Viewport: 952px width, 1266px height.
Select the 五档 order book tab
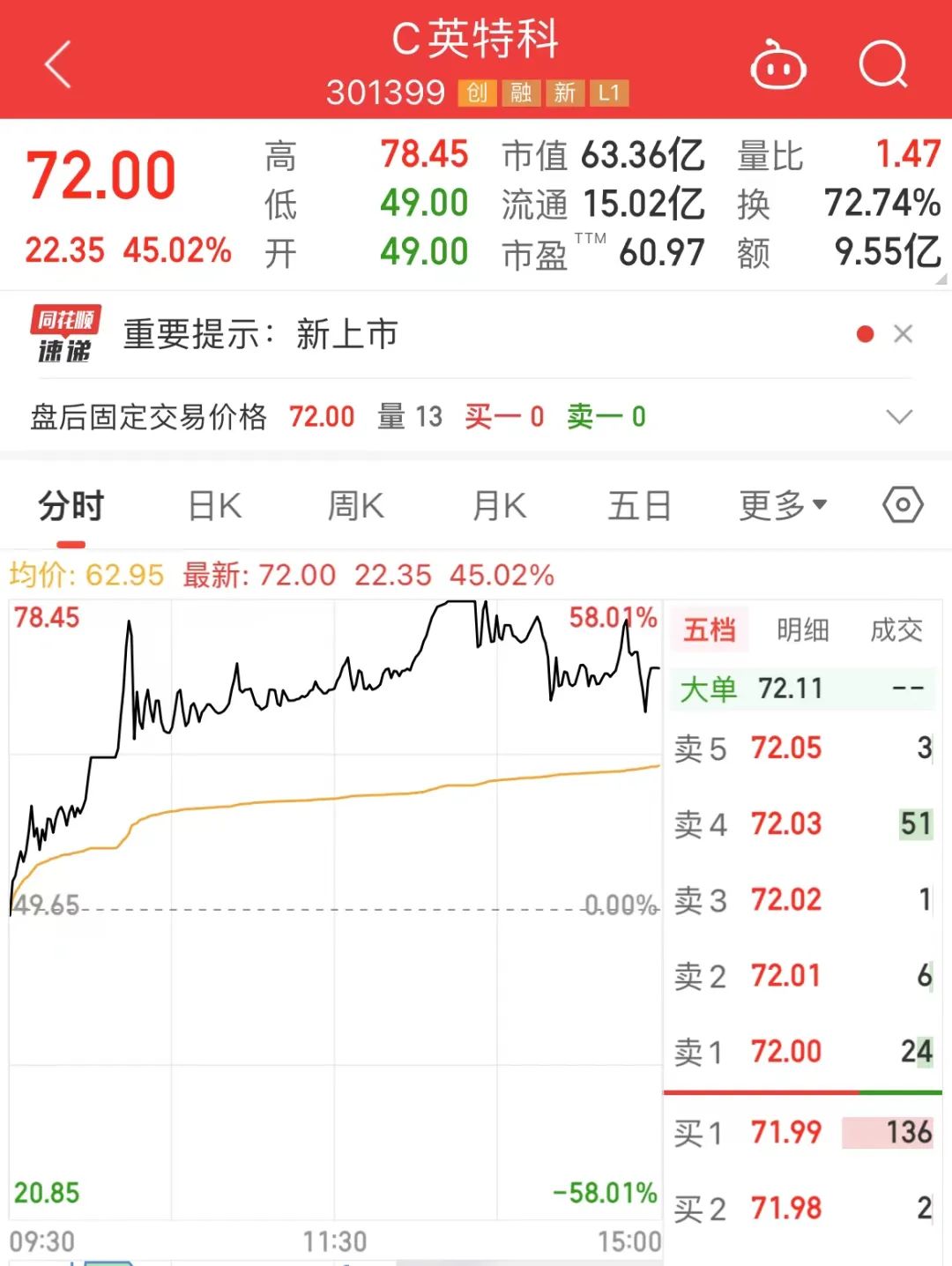[709, 629]
